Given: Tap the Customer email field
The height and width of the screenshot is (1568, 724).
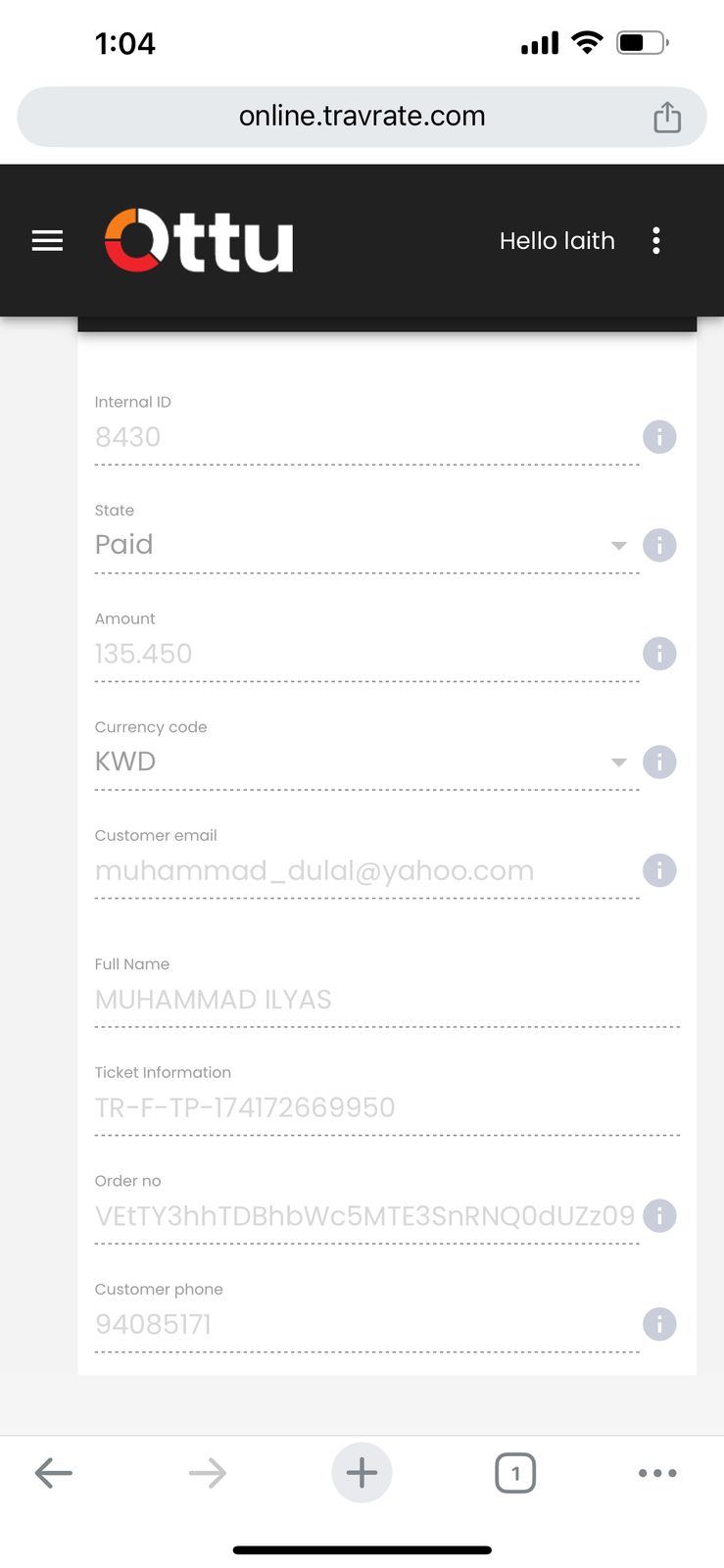Looking at the screenshot, I should pos(366,870).
